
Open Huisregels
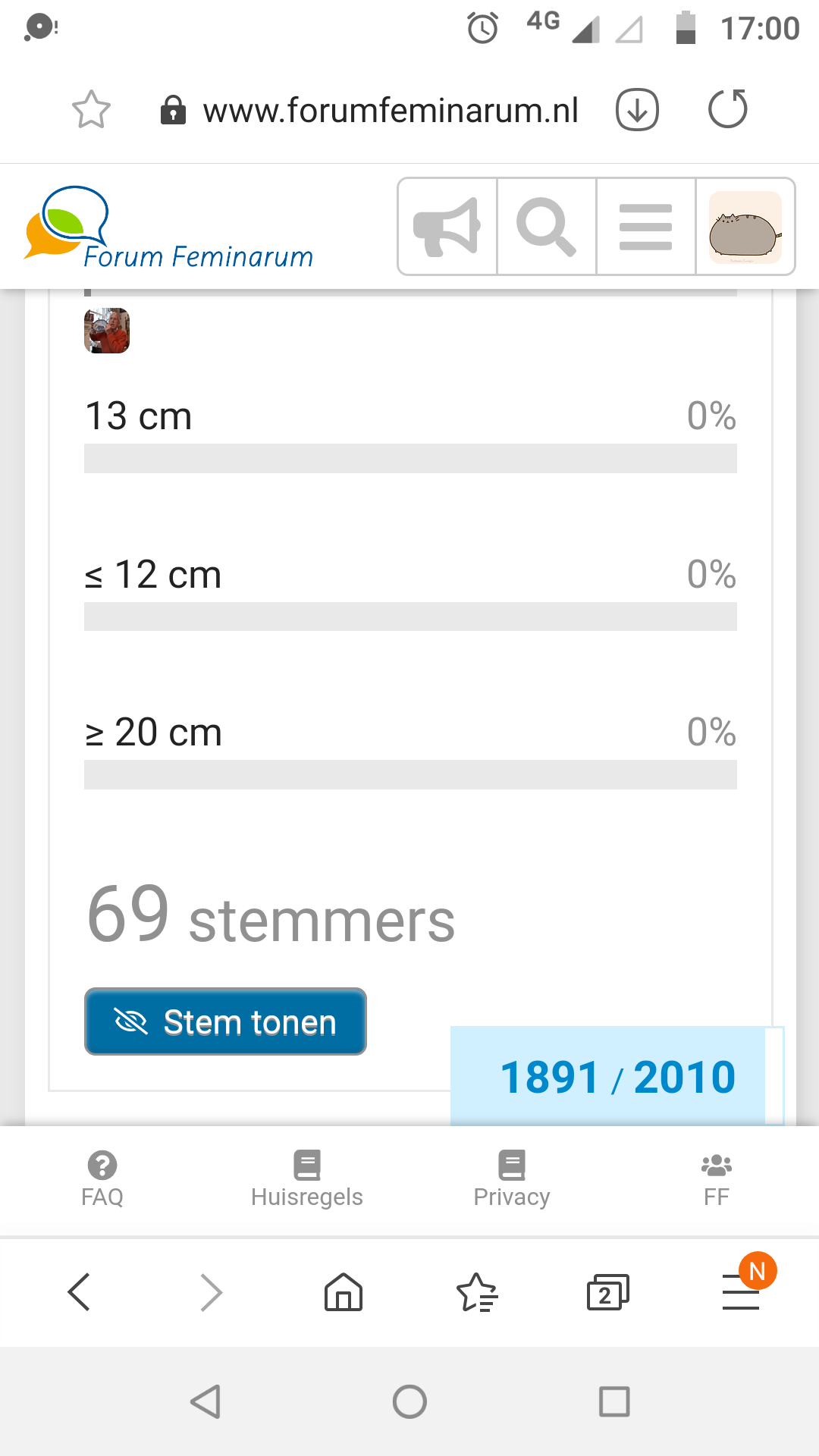(x=307, y=1179)
